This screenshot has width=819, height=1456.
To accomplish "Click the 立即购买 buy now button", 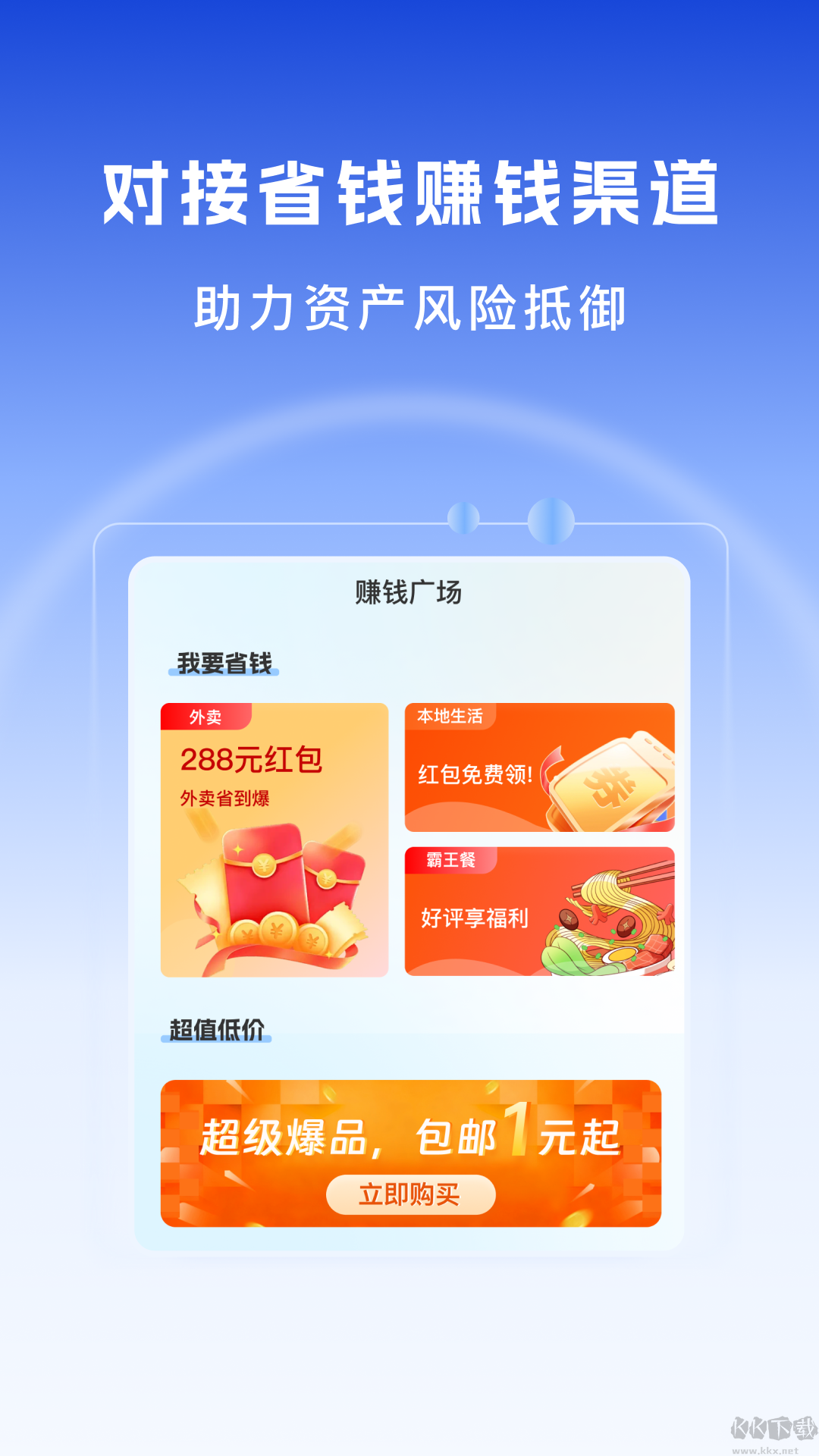I will click(x=410, y=1193).
